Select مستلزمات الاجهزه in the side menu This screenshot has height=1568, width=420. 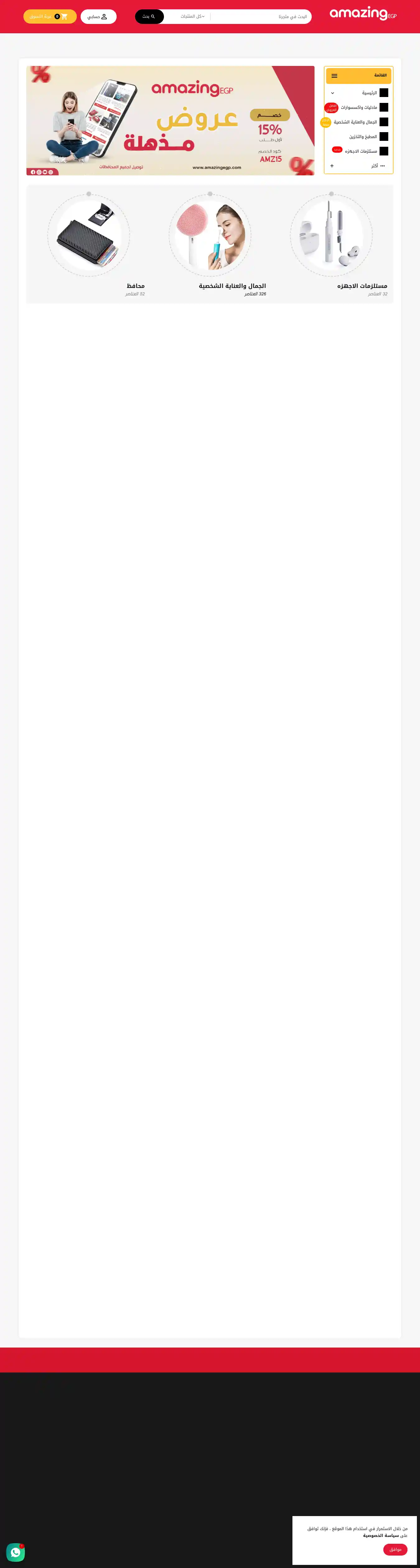coord(361,151)
